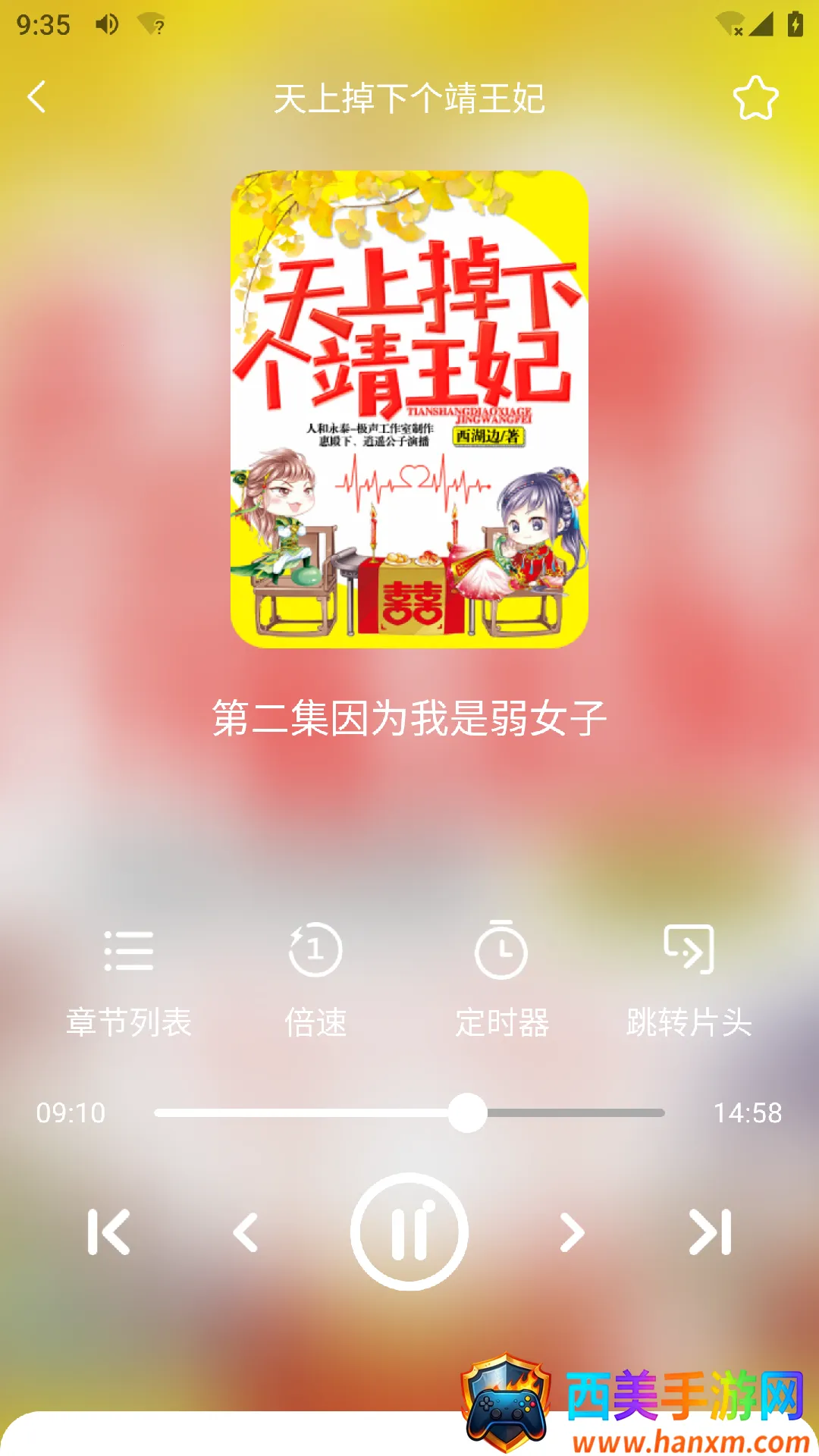Skip to the next chapter

point(710,1232)
